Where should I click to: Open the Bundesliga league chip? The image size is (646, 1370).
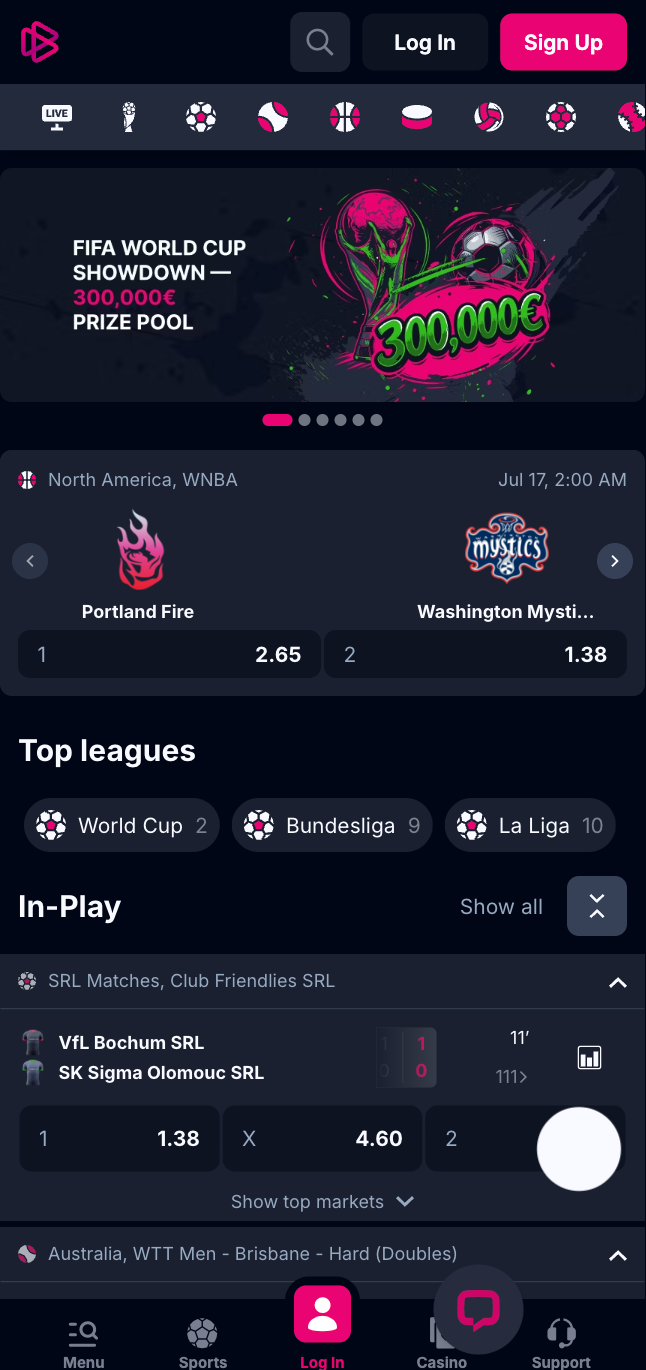coord(332,826)
